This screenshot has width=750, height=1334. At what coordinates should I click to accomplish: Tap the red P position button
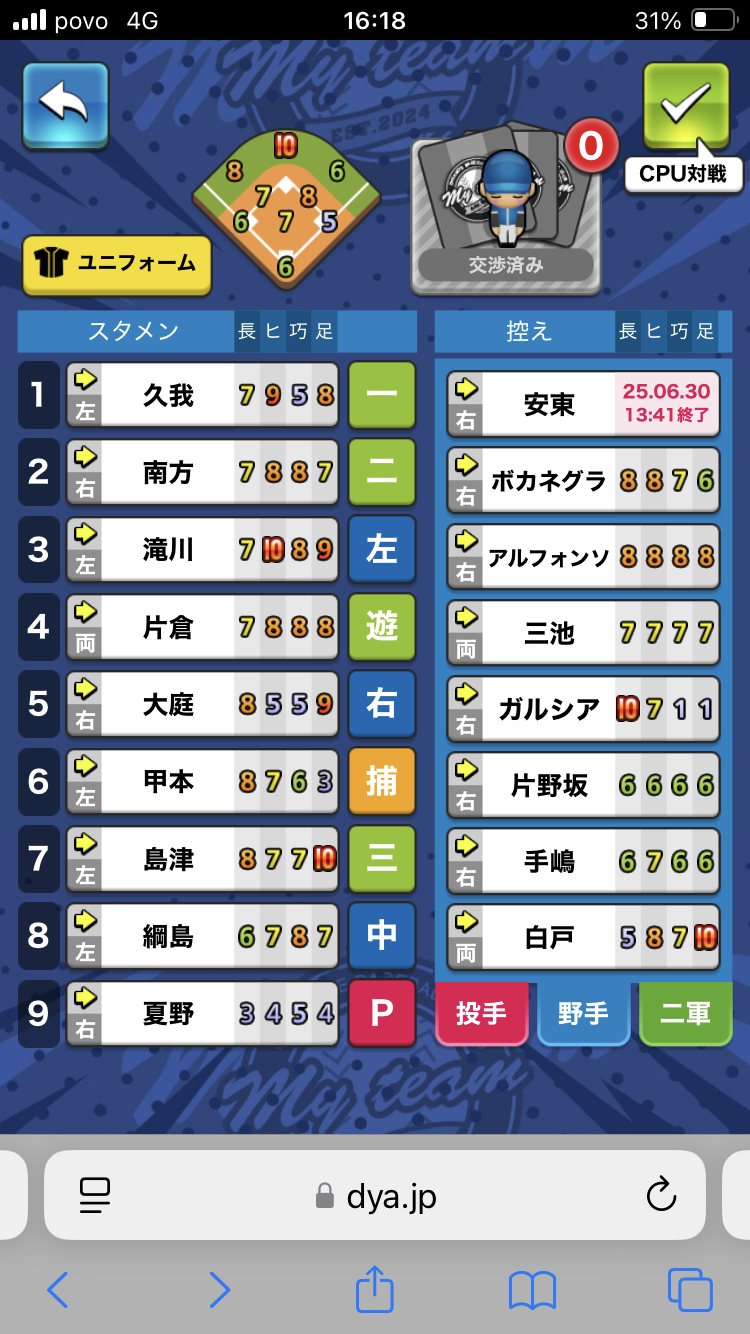coord(382,1013)
